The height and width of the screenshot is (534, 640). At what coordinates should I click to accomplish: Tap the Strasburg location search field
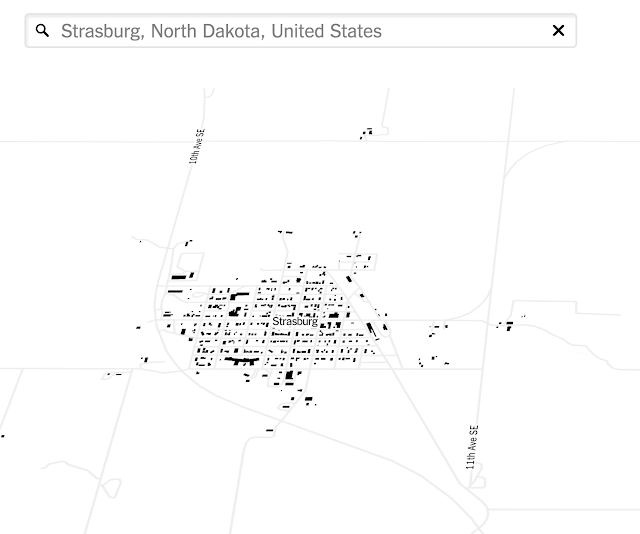[x=290, y=31]
